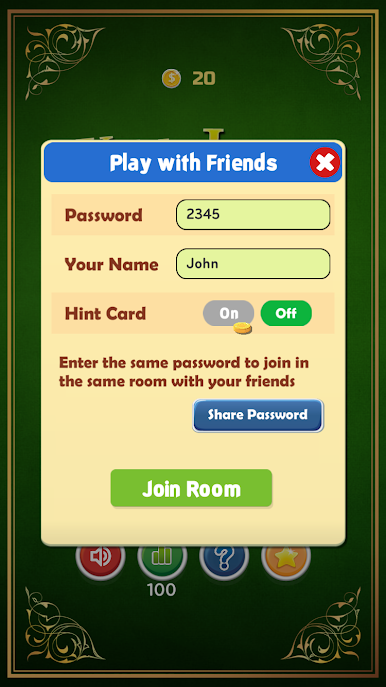Viewport: 386px width, 687px height.
Task: Turn Hint Card on
Action: (x=228, y=313)
